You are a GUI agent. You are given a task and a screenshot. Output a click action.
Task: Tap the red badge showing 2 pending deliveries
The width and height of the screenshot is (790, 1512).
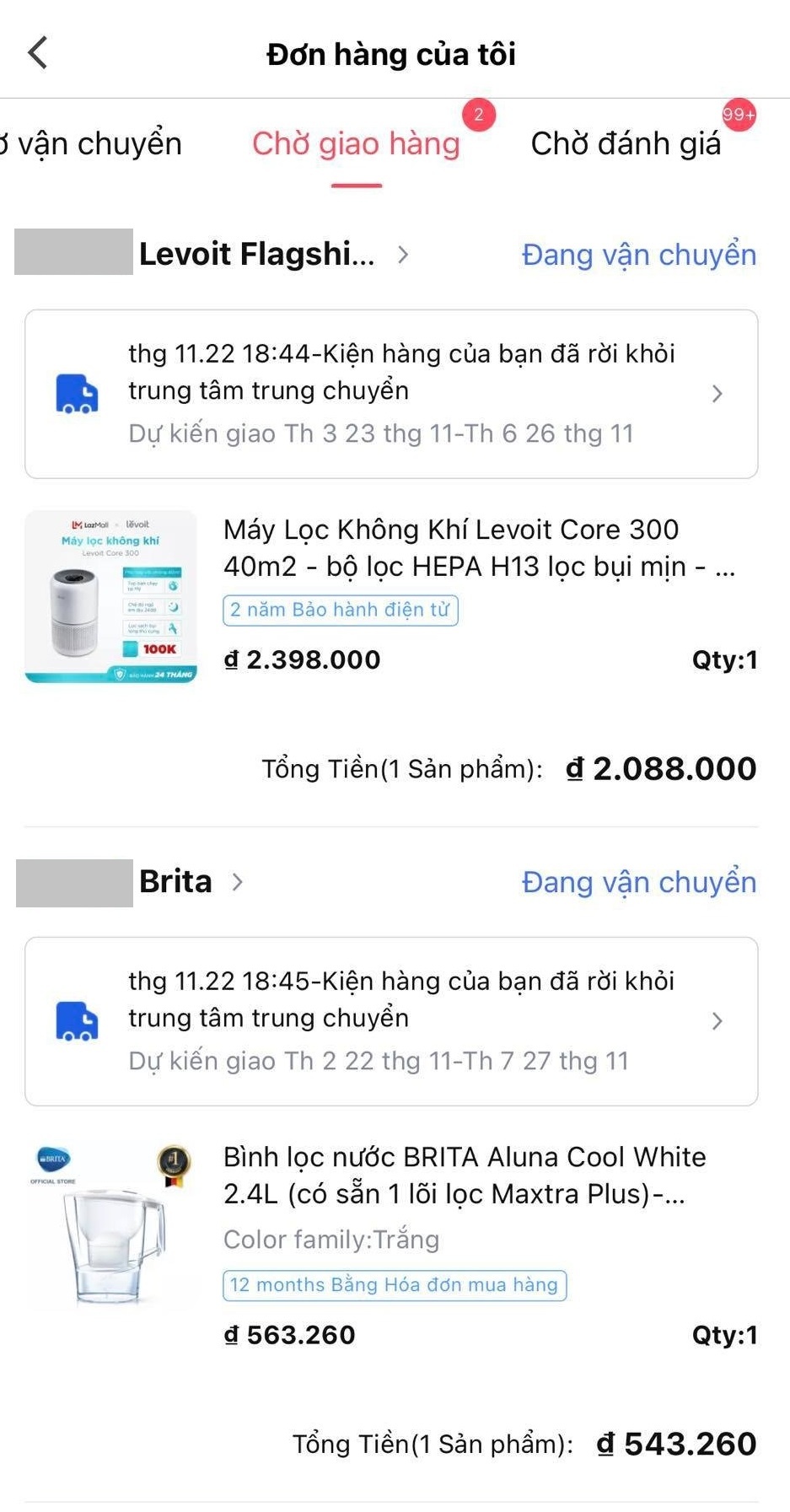pyautogui.click(x=477, y=116)
